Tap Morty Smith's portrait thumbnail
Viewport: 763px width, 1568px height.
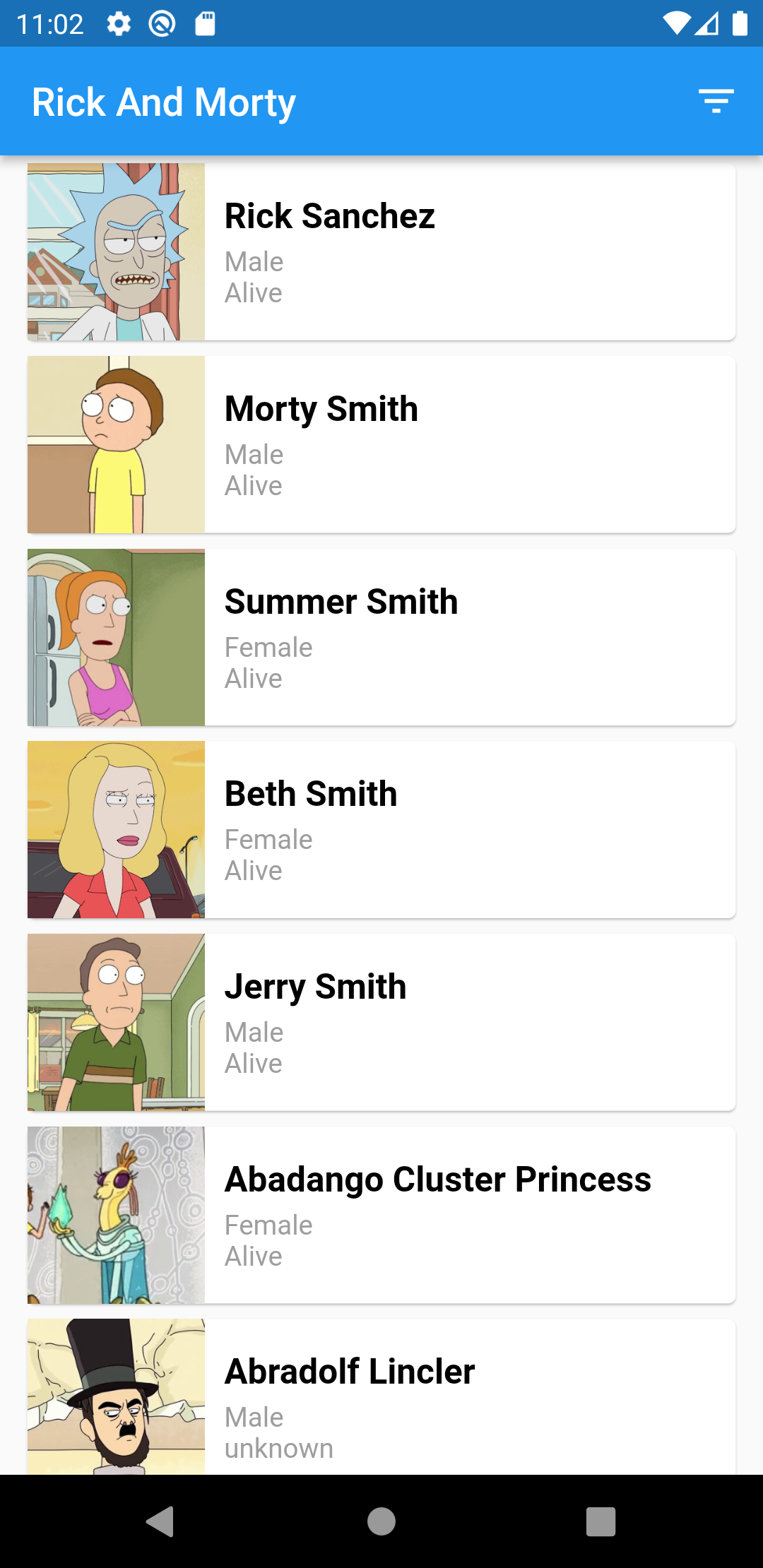[115, 444]
